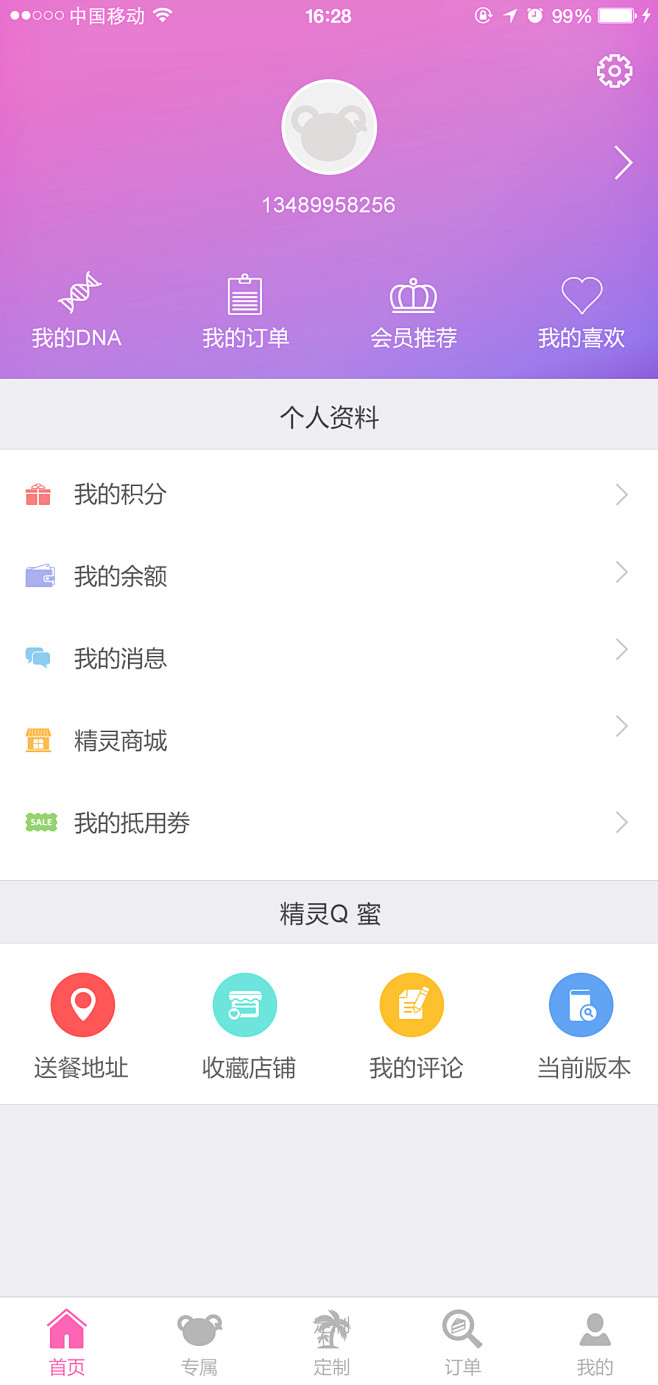Select 送餐地址 delivery address

(x=82, y=1025)
